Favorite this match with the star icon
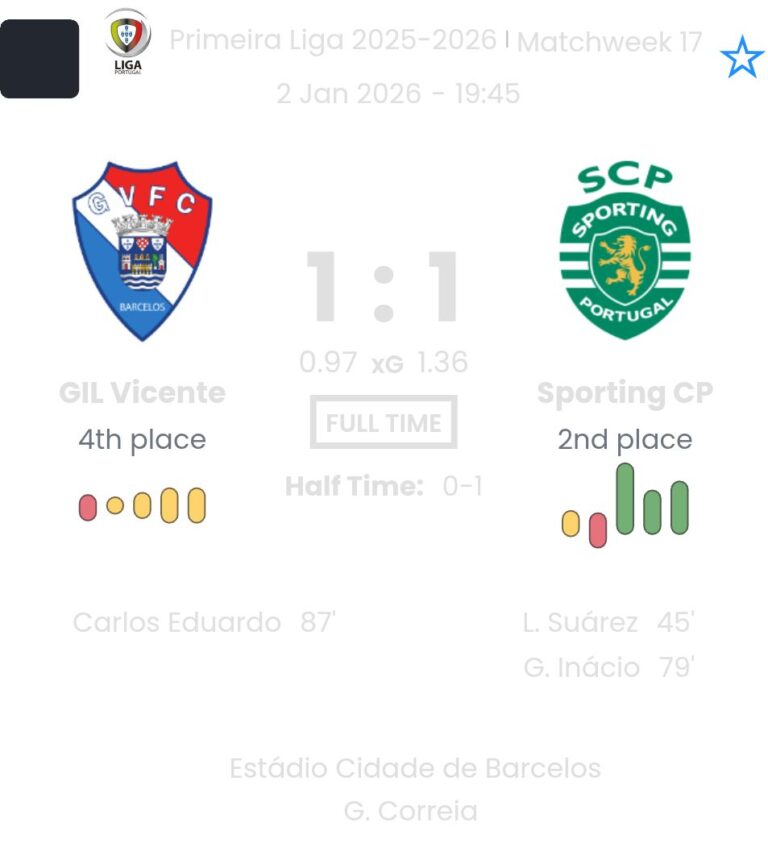This screenshot has height=843, width=768. [741, 58]
